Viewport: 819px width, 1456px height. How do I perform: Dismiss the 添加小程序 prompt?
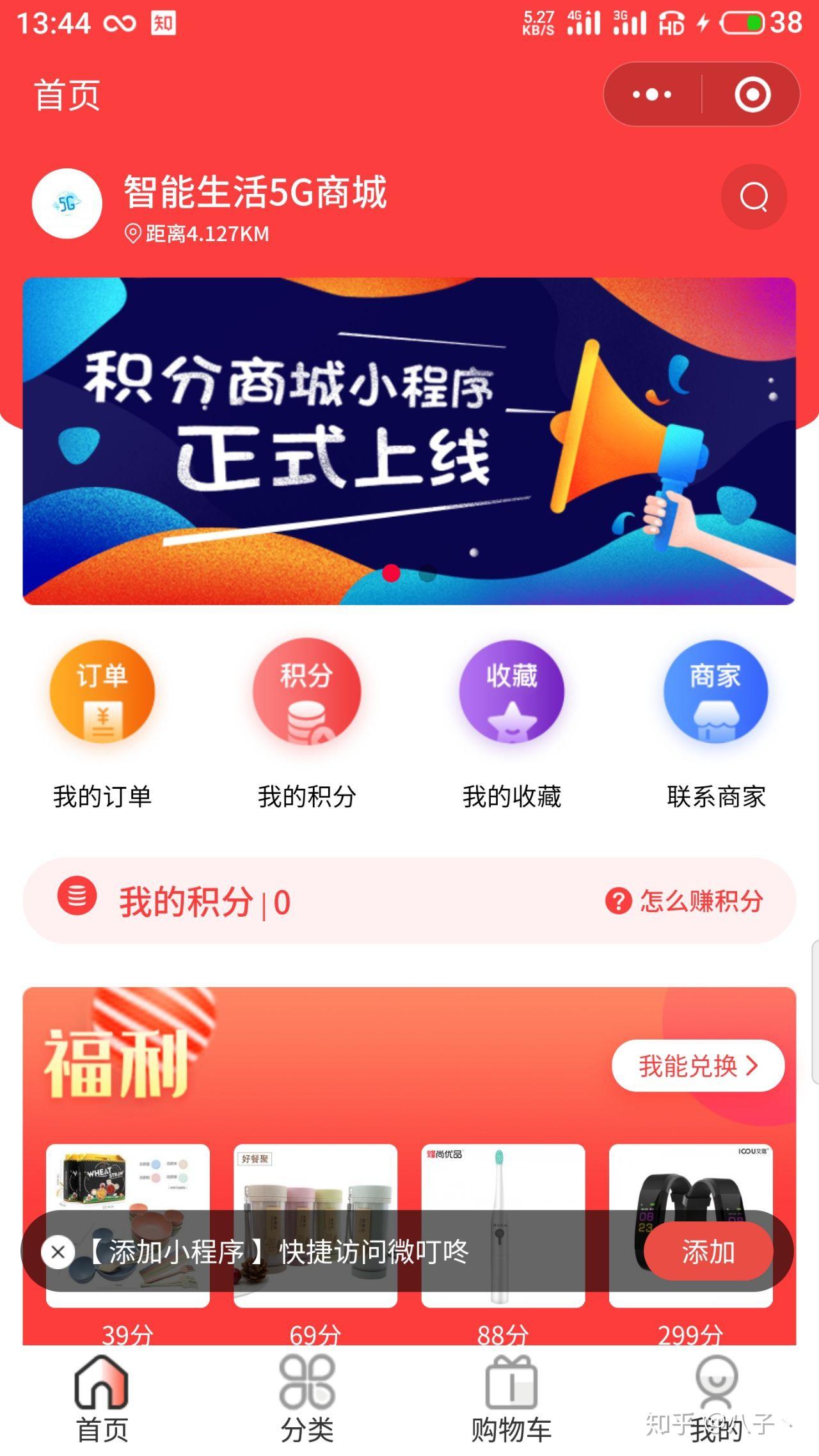pos(58,1252)
